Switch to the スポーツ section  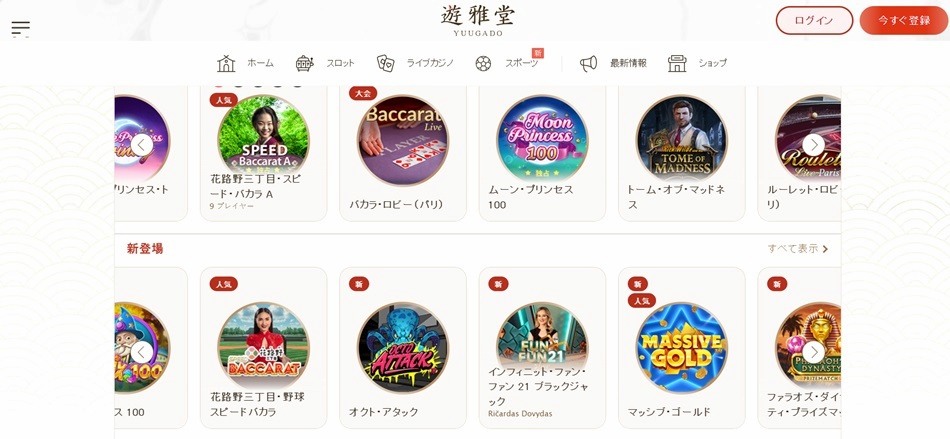pos(508,63)
